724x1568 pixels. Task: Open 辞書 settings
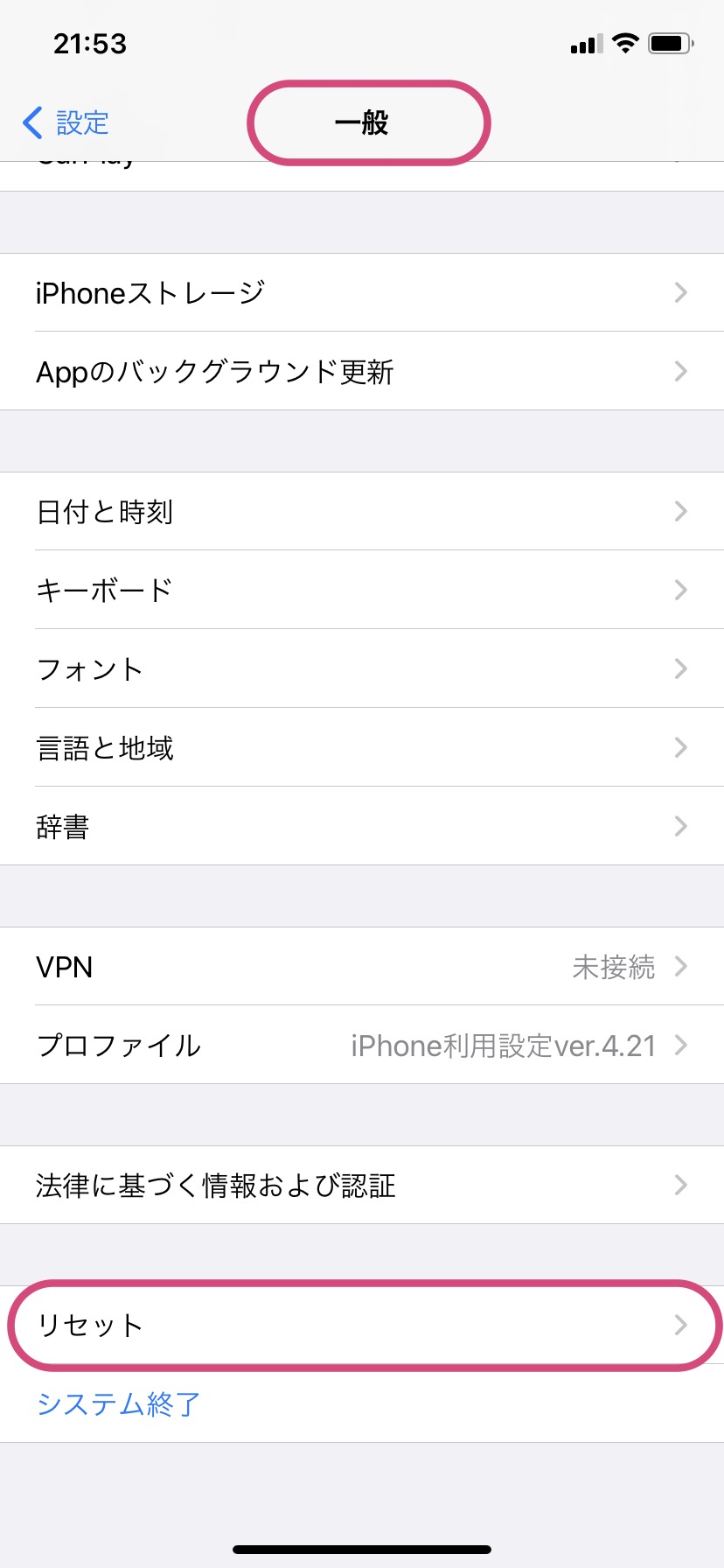[x=362, y=826]
